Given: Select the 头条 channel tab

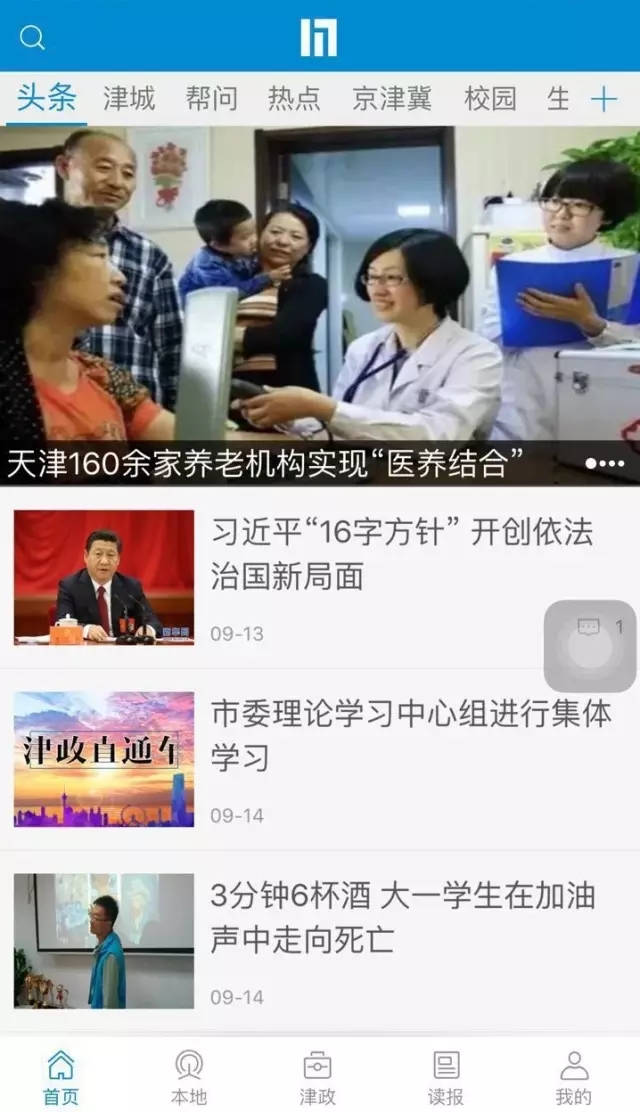Looking at the screenshot, I should click(x=46, y=98).
